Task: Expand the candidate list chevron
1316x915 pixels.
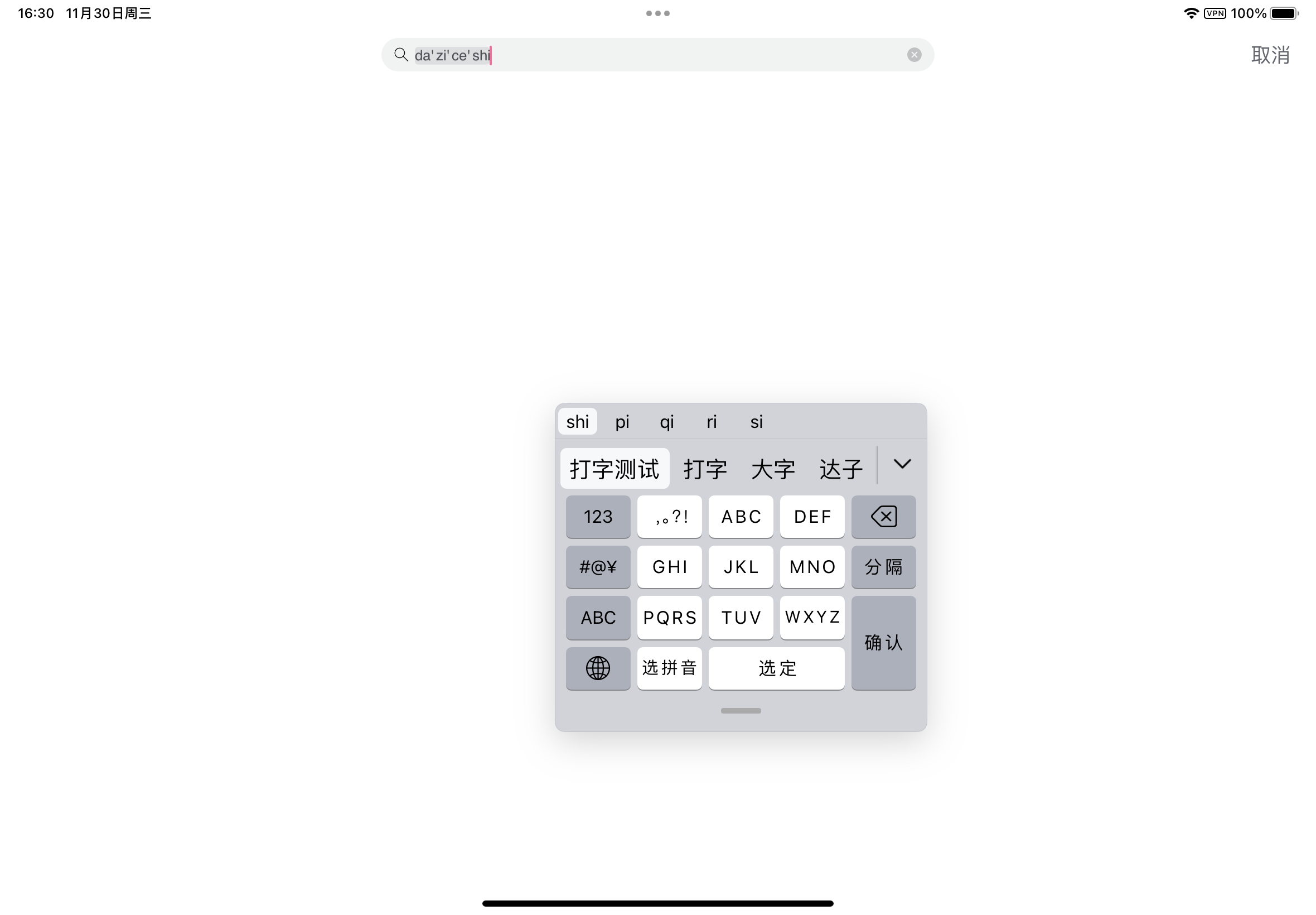Action: coord(902,464)
